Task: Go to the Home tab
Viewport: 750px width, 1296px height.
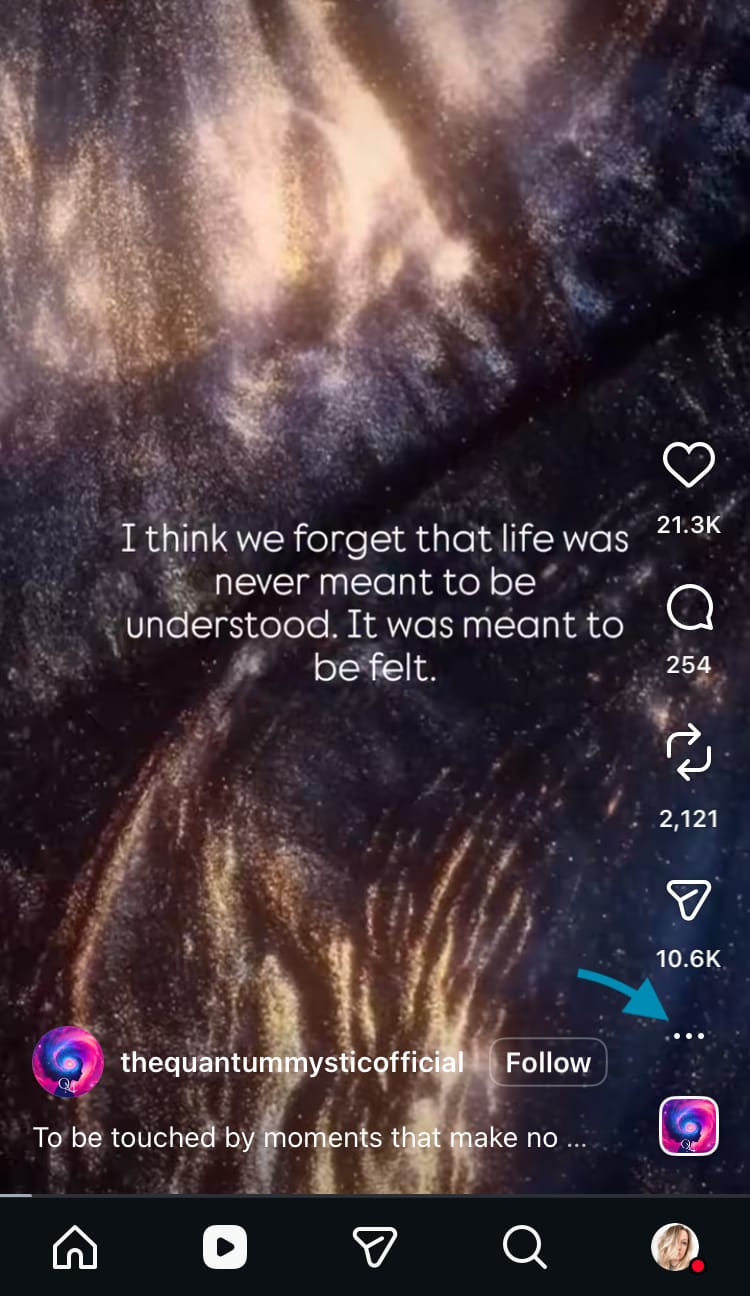Action: pyautogui.click(x=75, y=1247)
